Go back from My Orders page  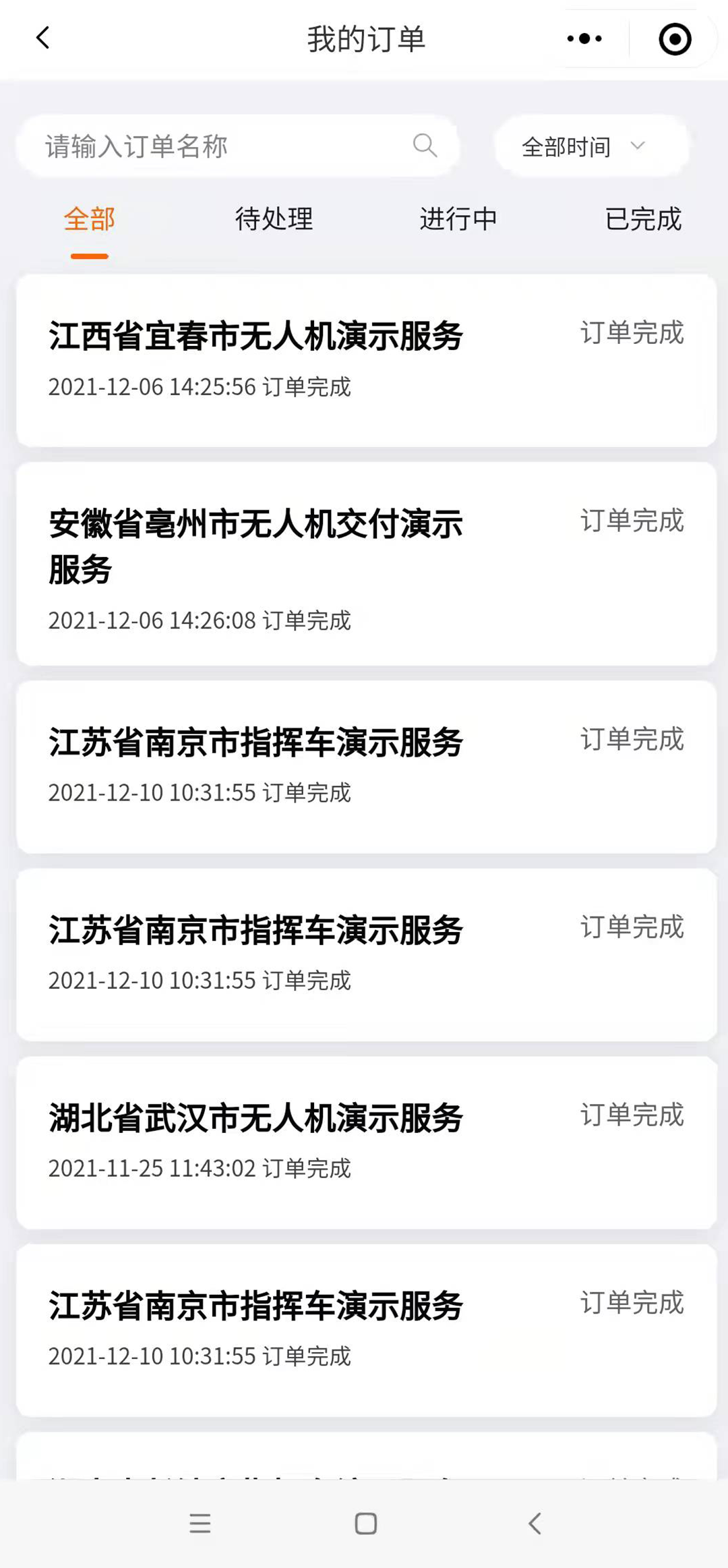click(x=43, y=38)
